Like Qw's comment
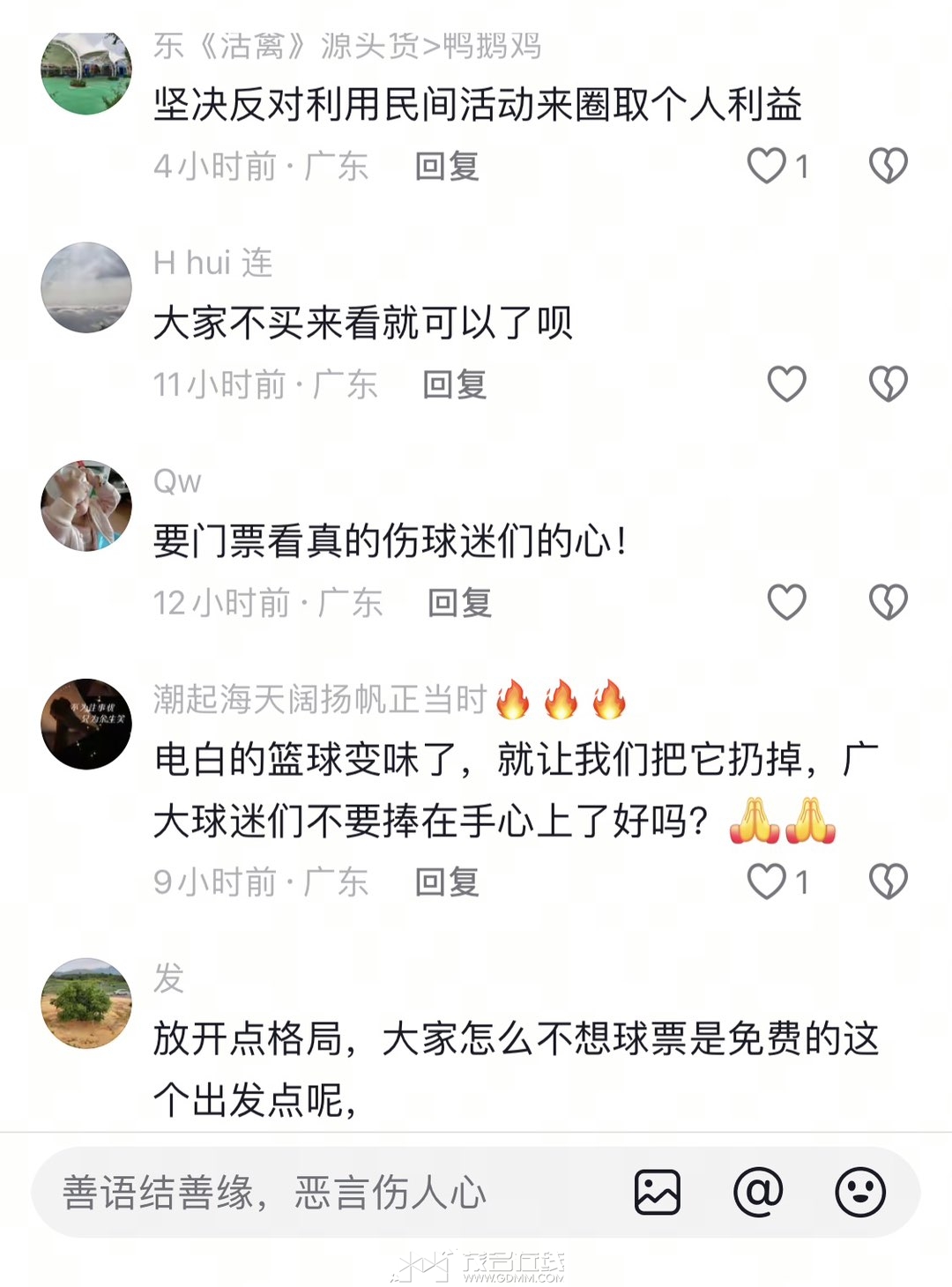Image resolution: width=952 pixels, height=1287 pixels. 786,603
